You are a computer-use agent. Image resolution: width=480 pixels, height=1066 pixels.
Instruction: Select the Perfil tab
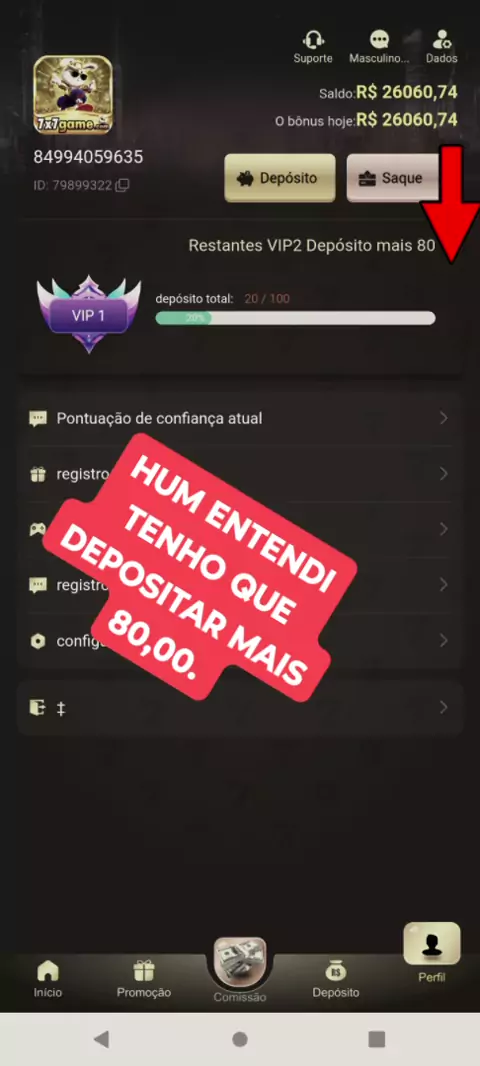coord(432,954)
